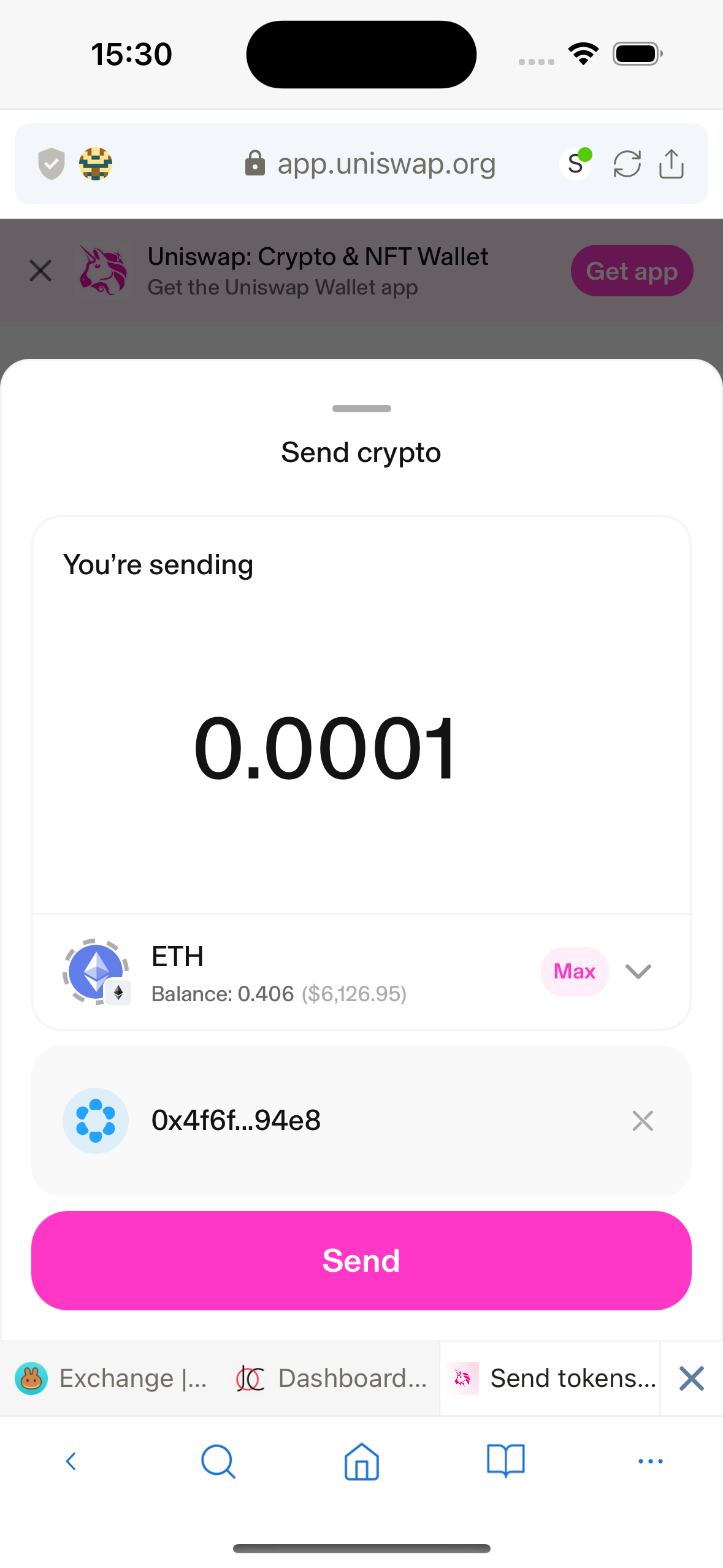The height and width of the screenshot is (1568, 723).
Task: Open the browser more options menu
Action: (650, 1461)
